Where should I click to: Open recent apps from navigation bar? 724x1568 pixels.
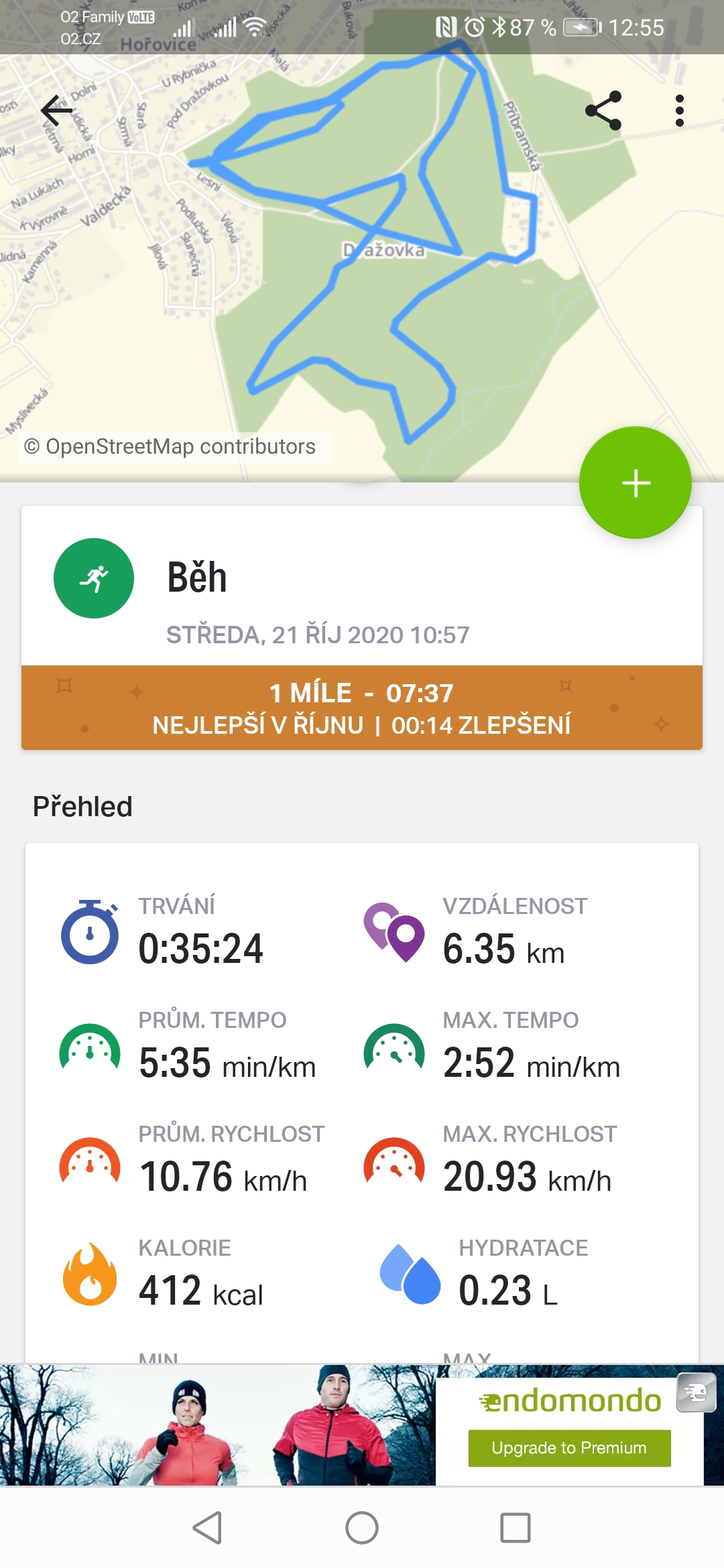[516, 1528]
